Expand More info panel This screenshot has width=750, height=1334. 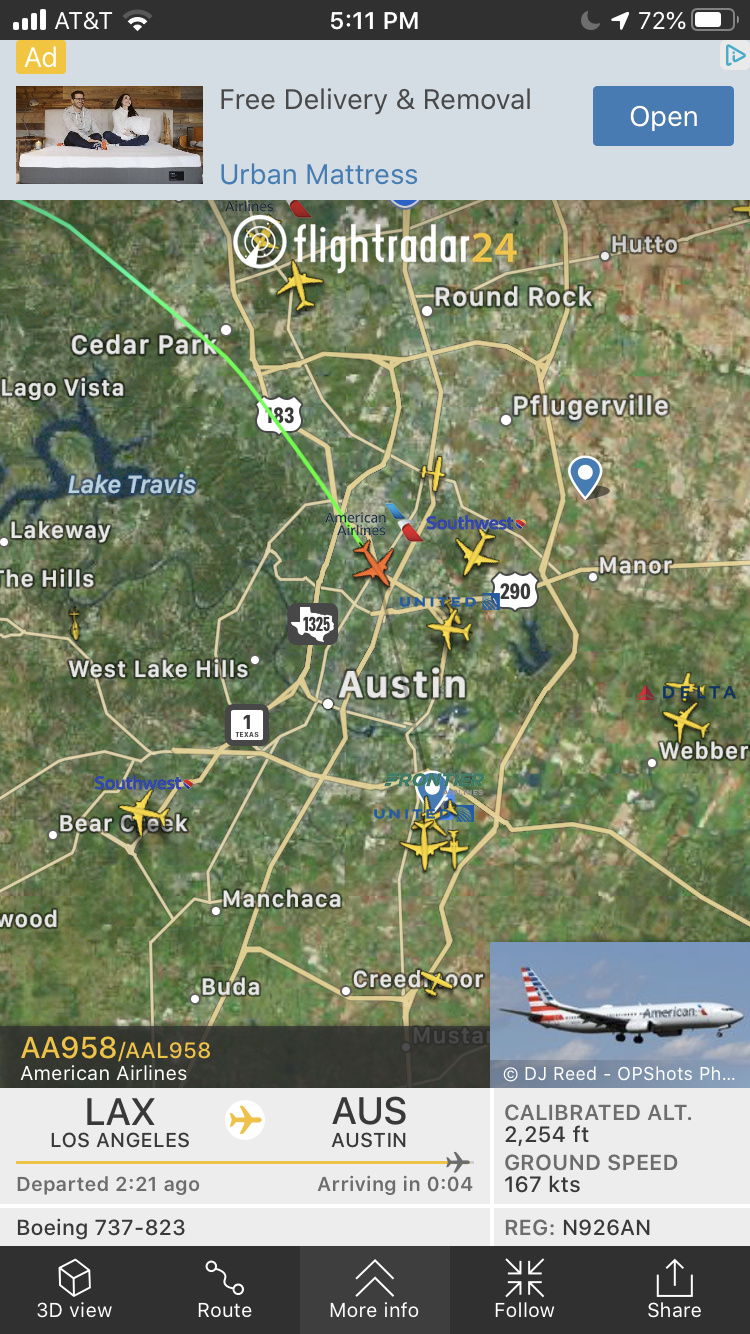pyautogui.click(x=374, y=1289)
